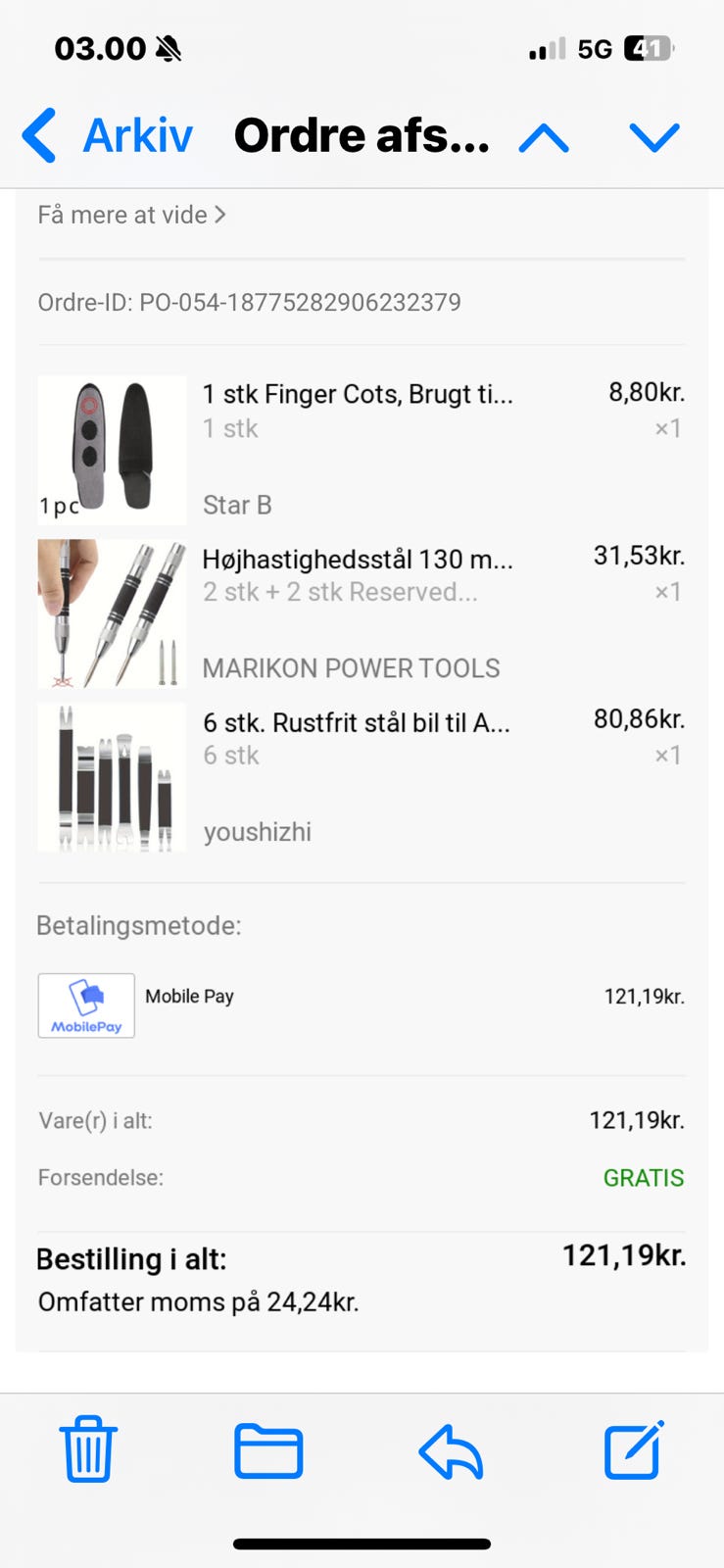Go back to the Arkiv mailbox
This screenshot has height=1568, width=724.
[x=108, y=135]
